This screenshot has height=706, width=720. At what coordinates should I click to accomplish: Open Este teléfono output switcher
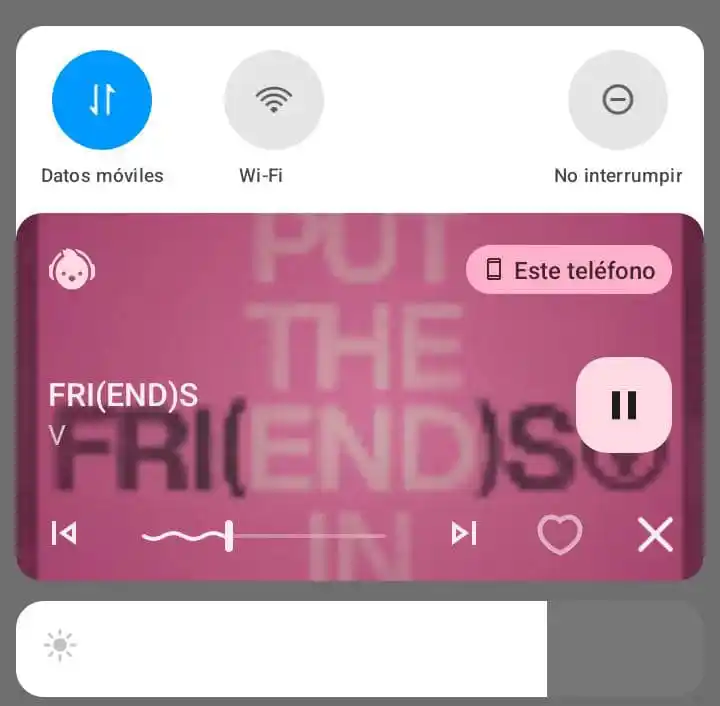coord(569,270)
